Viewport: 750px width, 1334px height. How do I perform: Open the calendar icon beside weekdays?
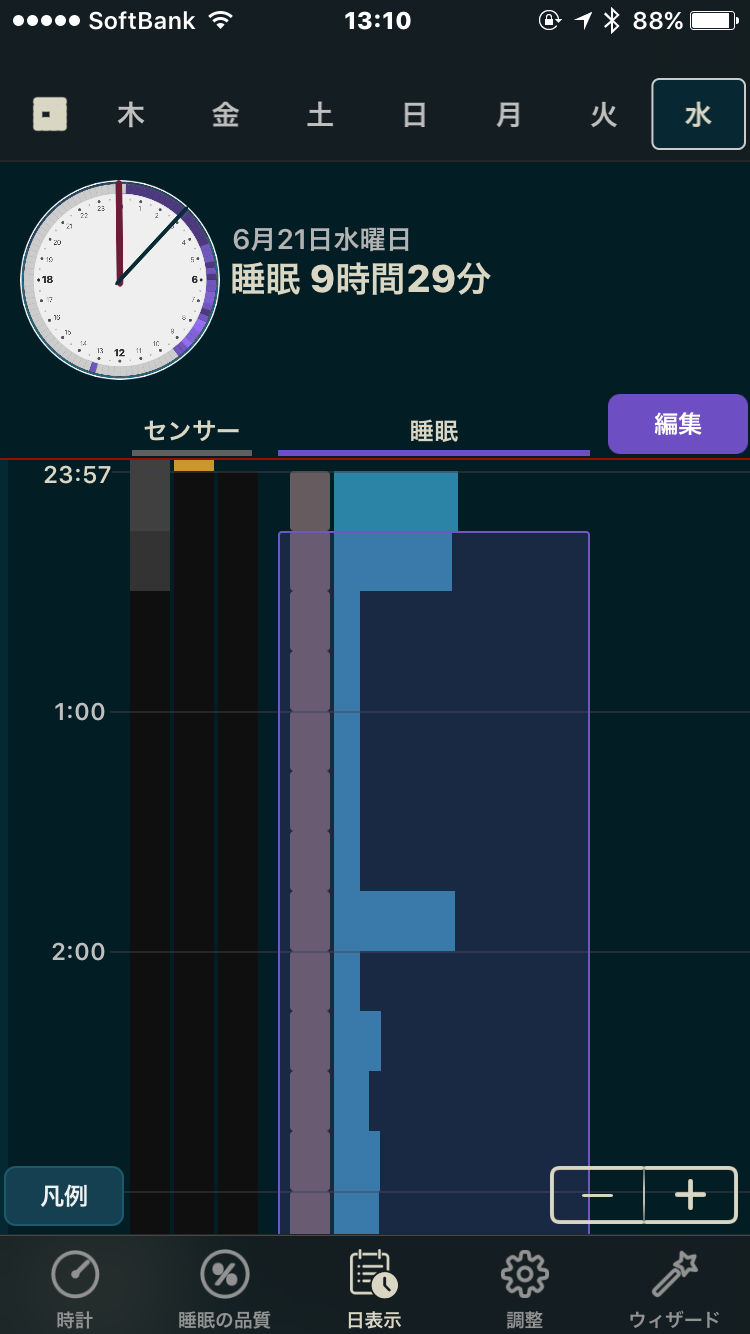pos(50,115)
